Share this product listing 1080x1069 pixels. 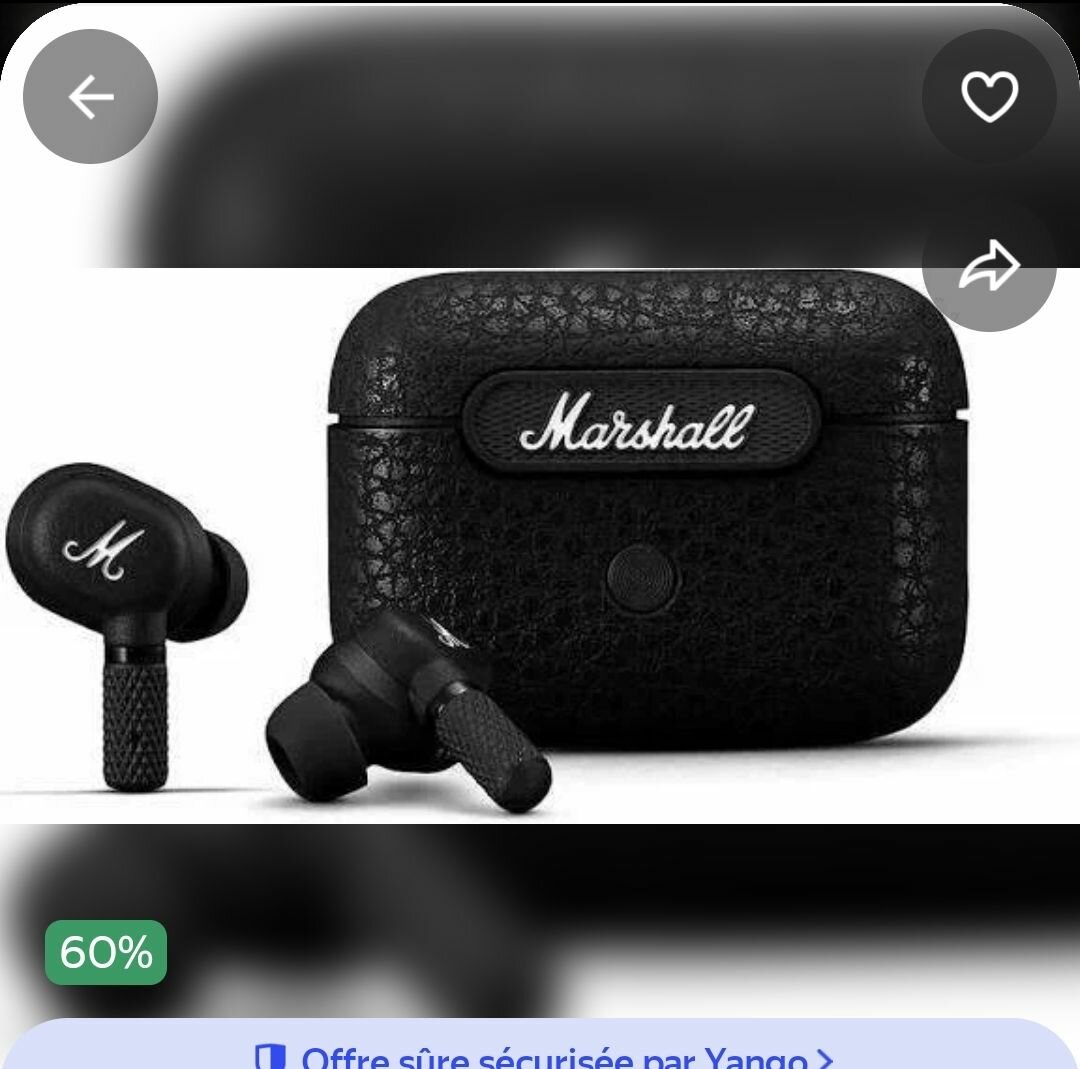[x=988, y=265]
